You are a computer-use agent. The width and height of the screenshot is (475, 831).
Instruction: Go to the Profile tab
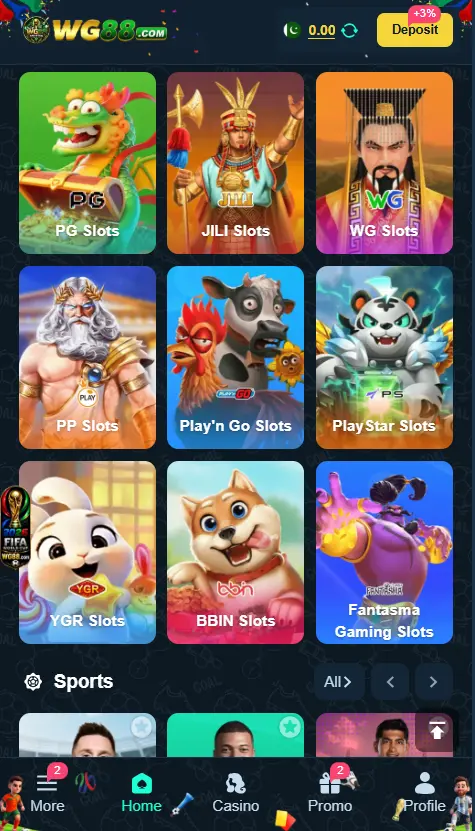[424, 792]
